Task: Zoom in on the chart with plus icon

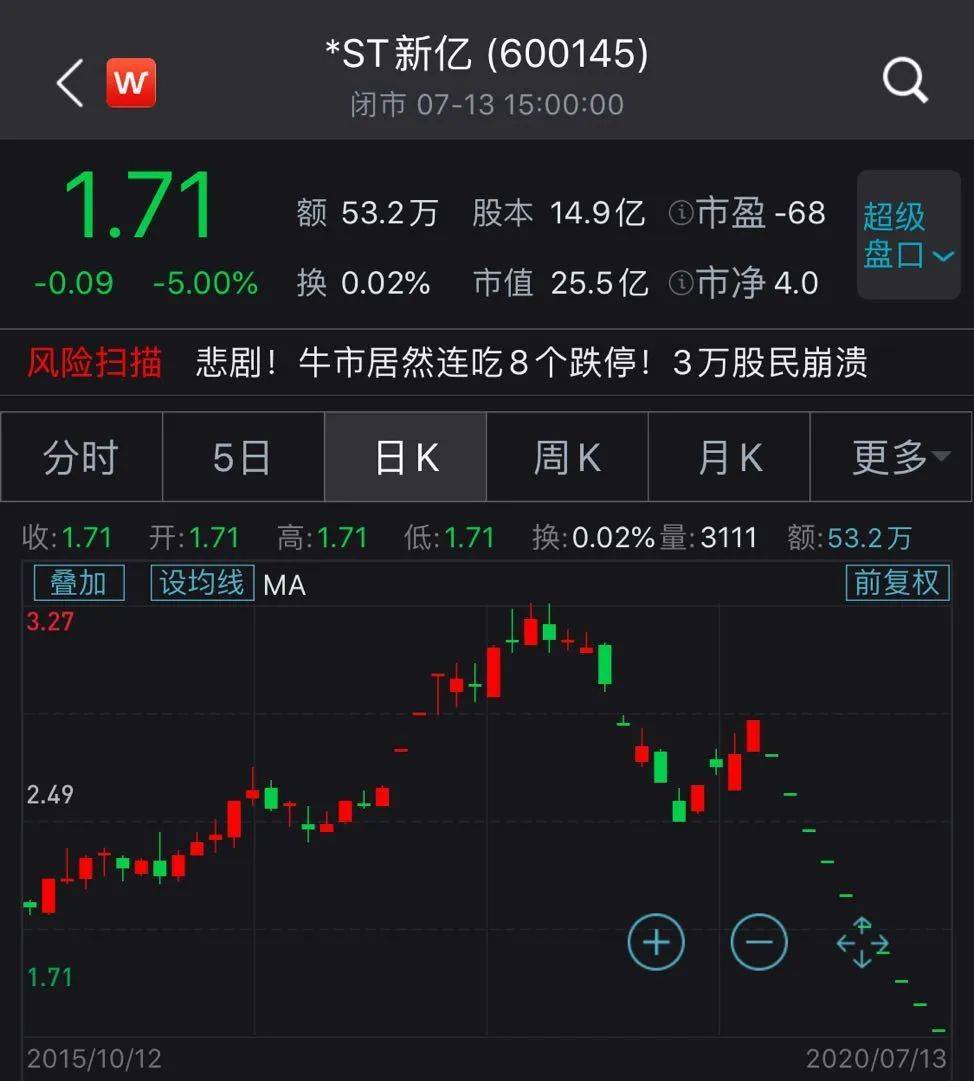Action: click(655, 941)
